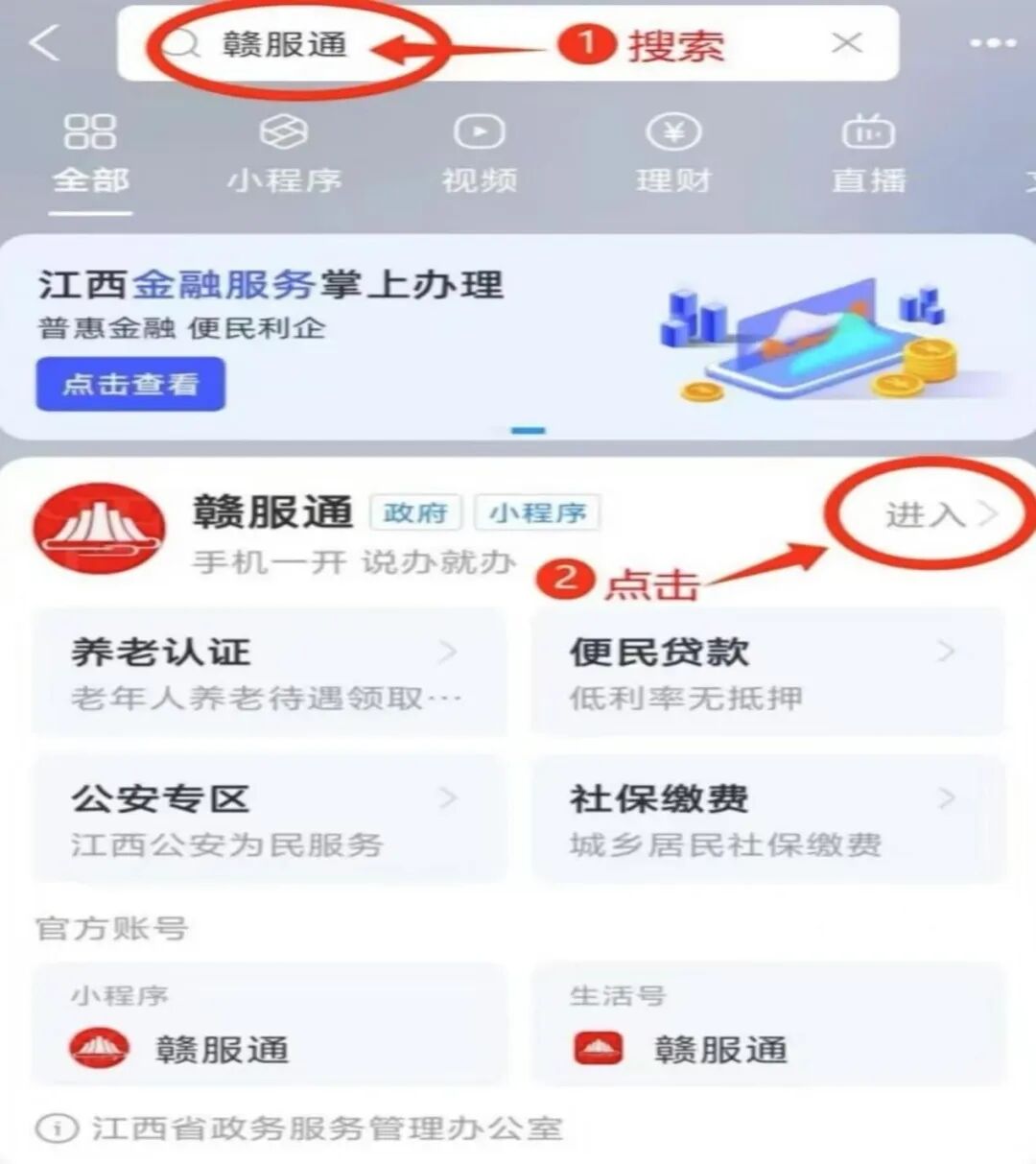Open the 赣服通 小程序 official account

(x=269, y=1027)
